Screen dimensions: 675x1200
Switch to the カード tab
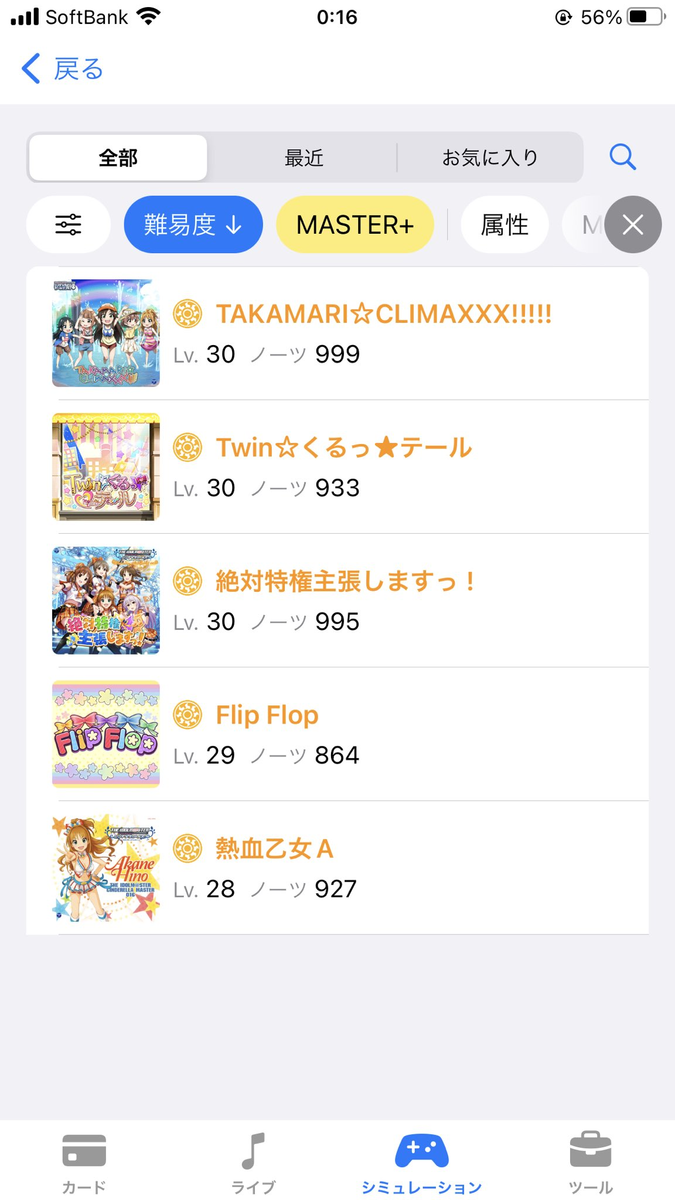click(x=84, y=1163)
